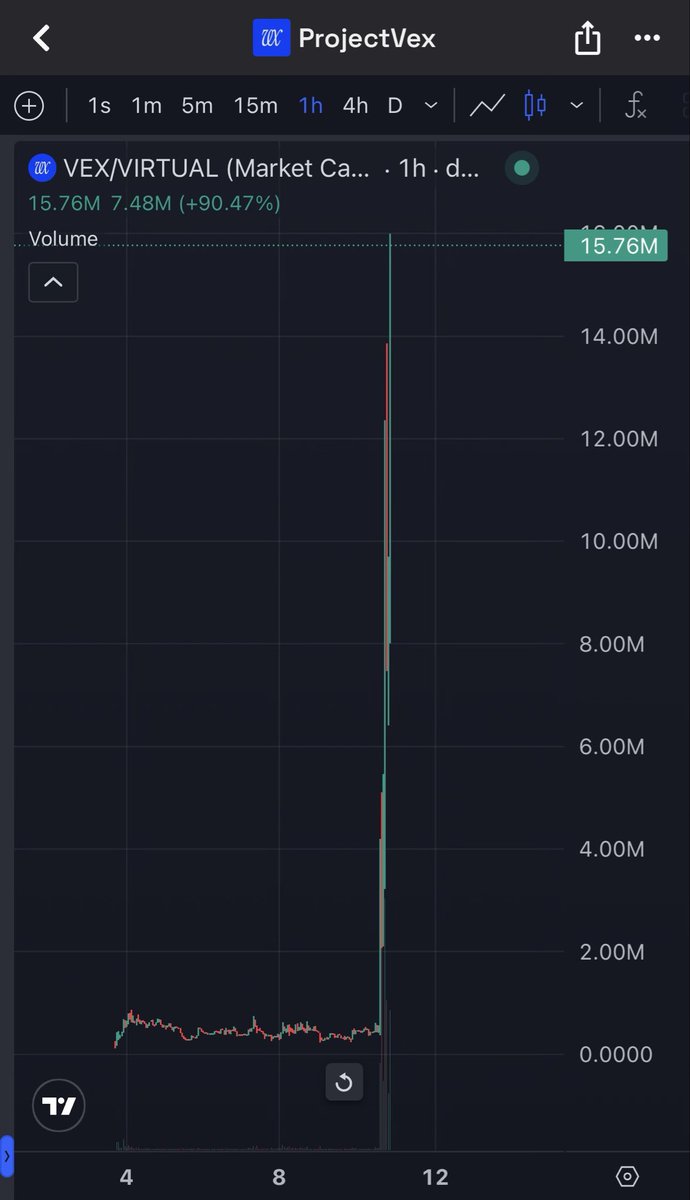Switch to the 1m interval
Screen dimensions: 690x1200
point(146,105)
